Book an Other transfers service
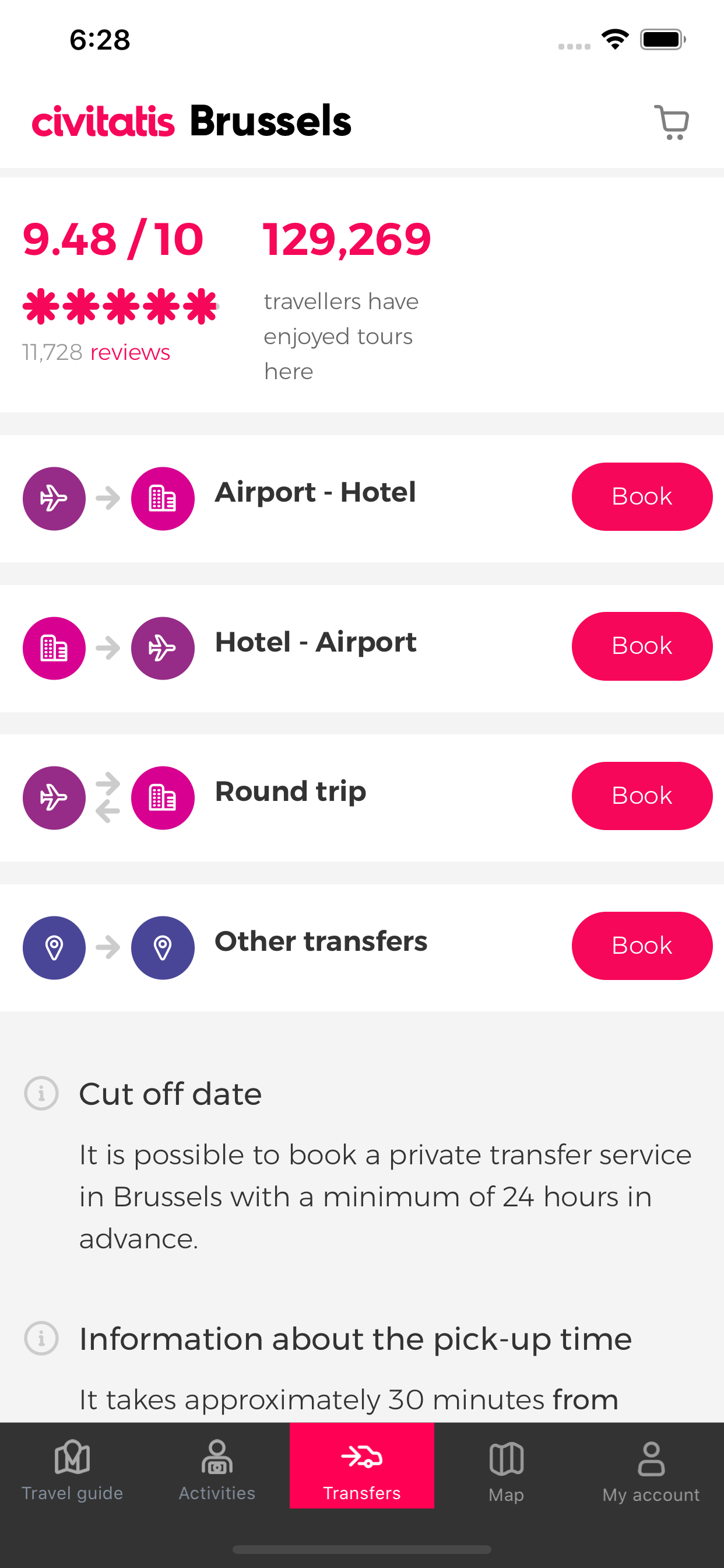Screen dimensions: 724x1568 pyautogui.click(x=642, y=946)
